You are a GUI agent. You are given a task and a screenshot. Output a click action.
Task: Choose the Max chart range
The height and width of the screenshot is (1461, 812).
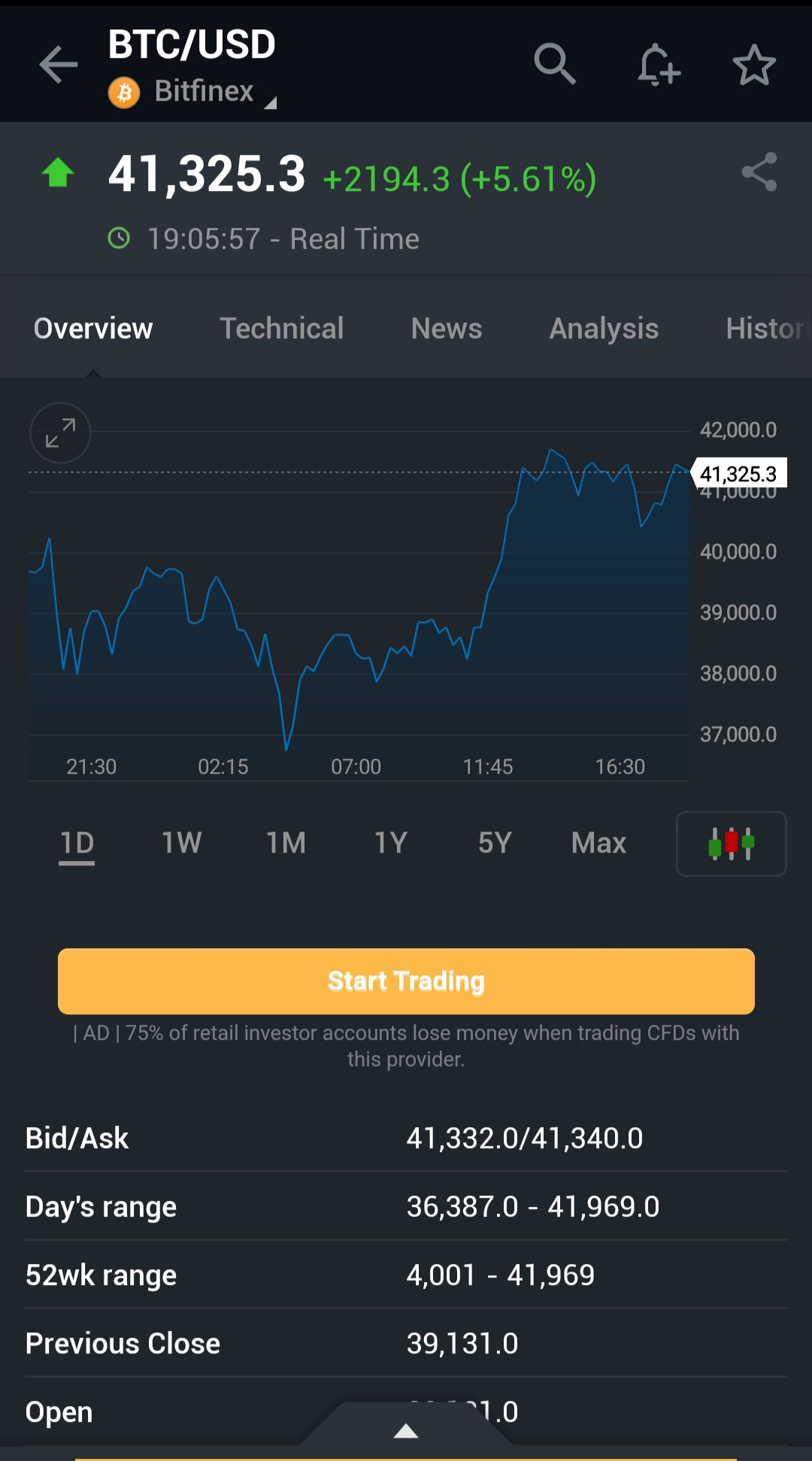[598, 843]
